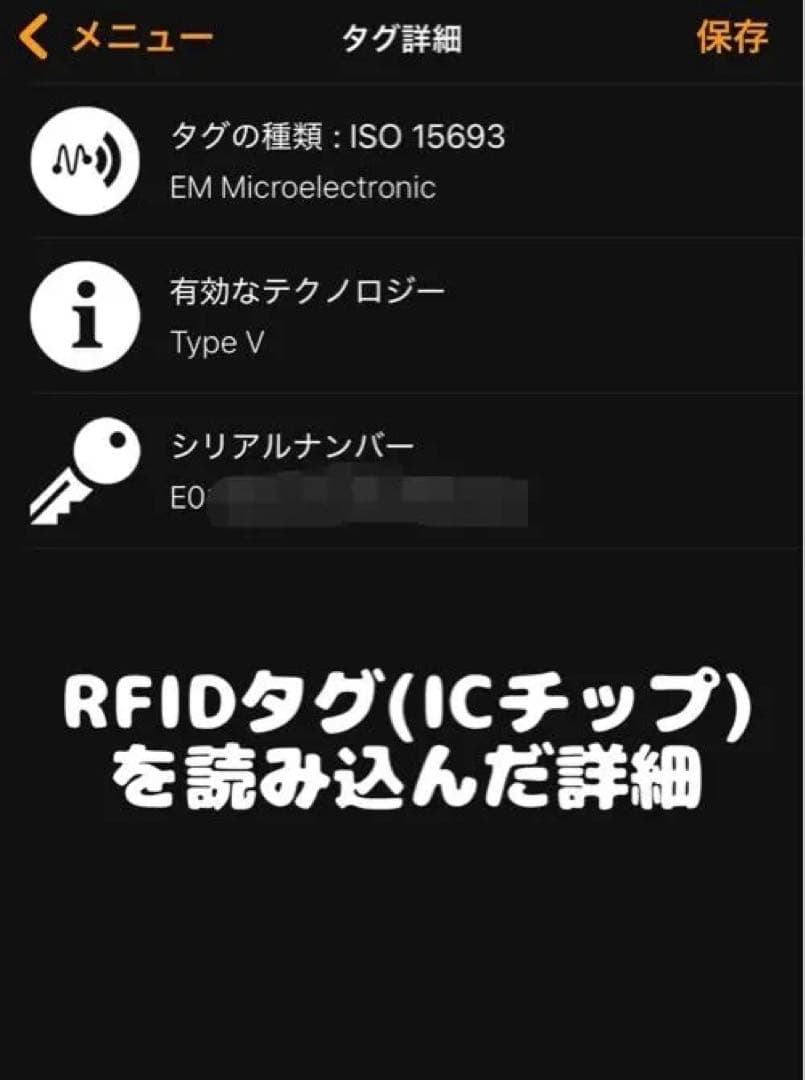Screen dimensions: 805x1080
Task: Open the tag signal icon next to ISO 15693
Action: (84, 163)
